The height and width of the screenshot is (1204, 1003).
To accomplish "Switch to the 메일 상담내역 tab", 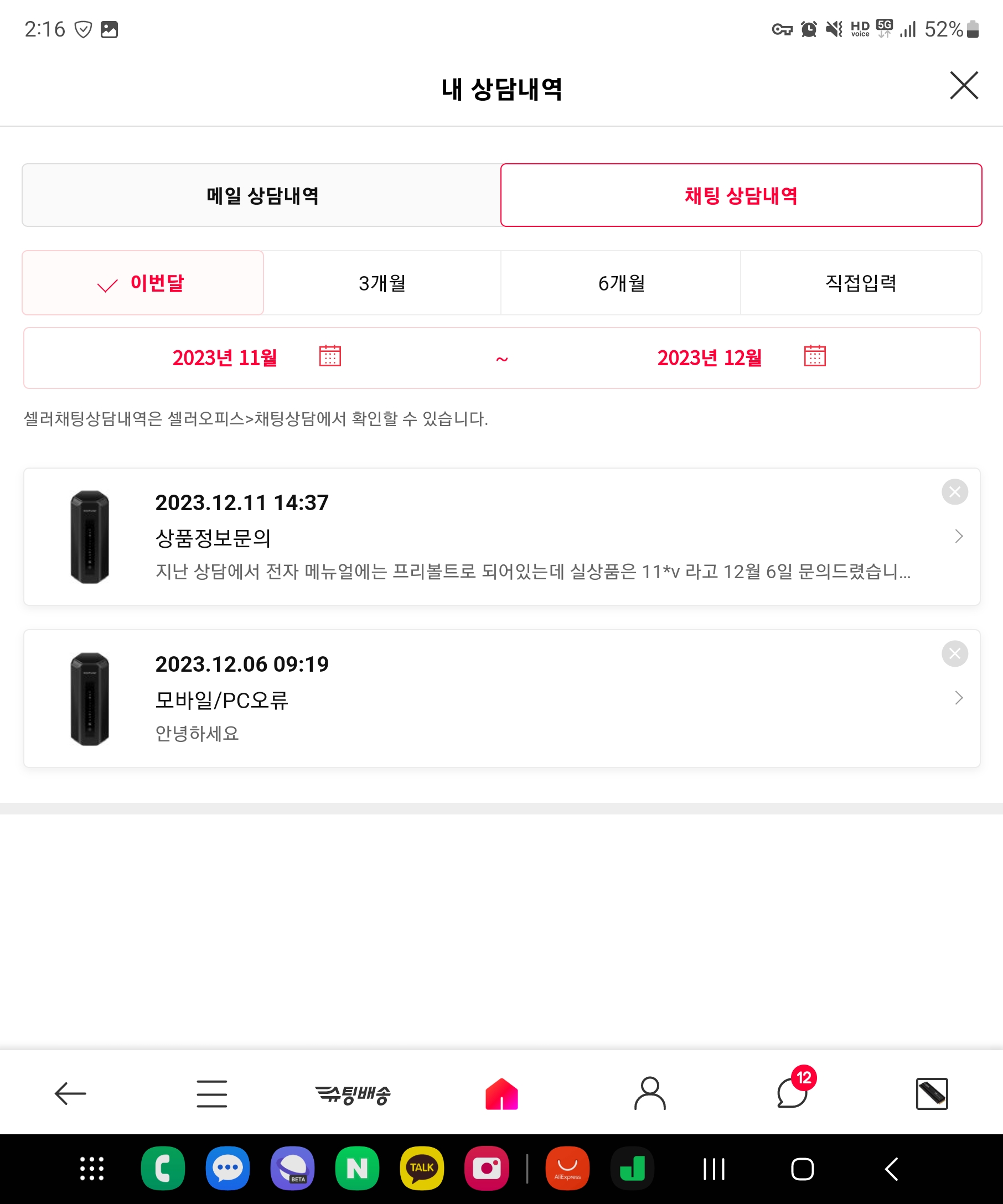I will pos(261,195).
